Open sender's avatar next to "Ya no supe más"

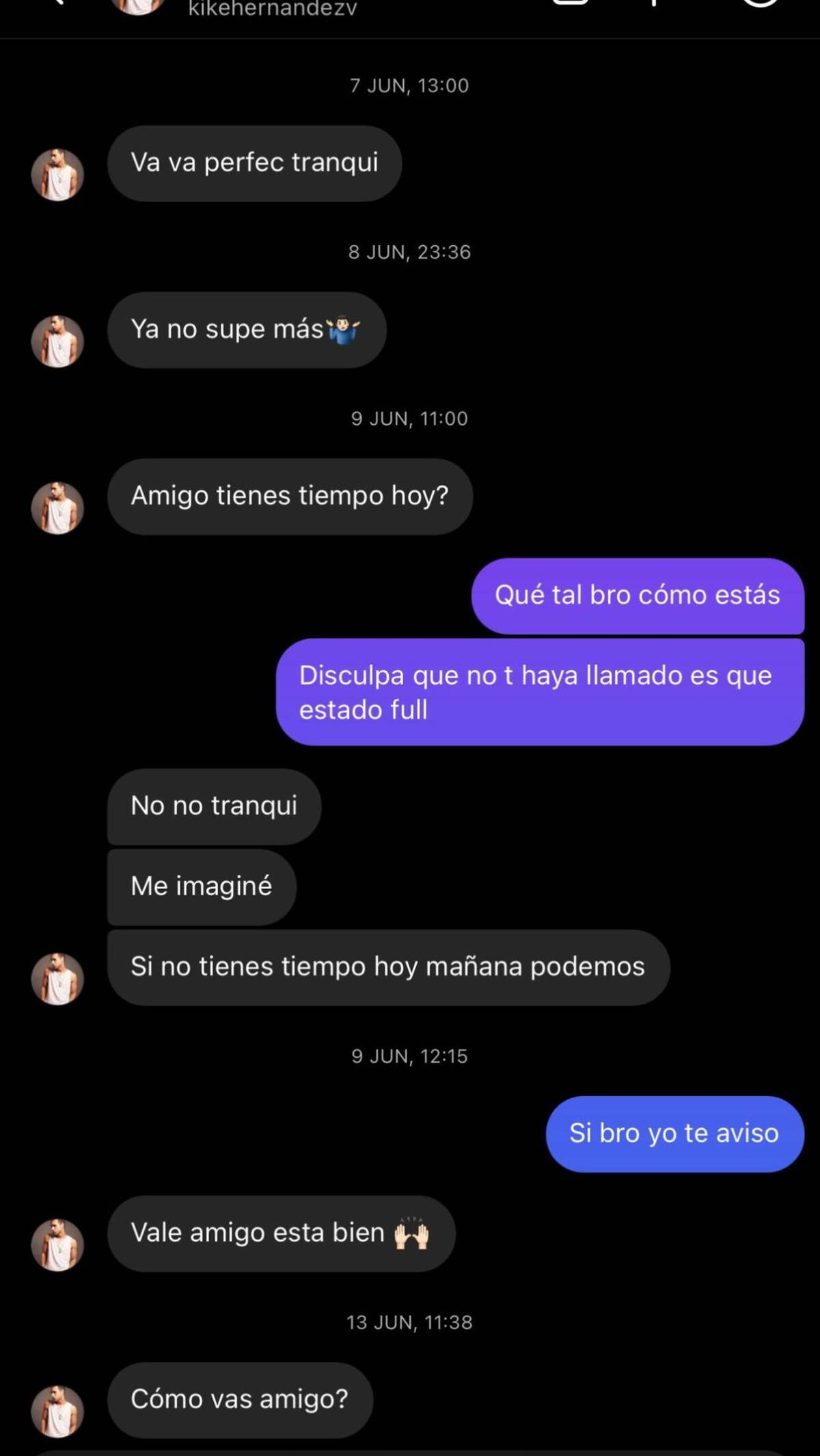pos(57,341)
